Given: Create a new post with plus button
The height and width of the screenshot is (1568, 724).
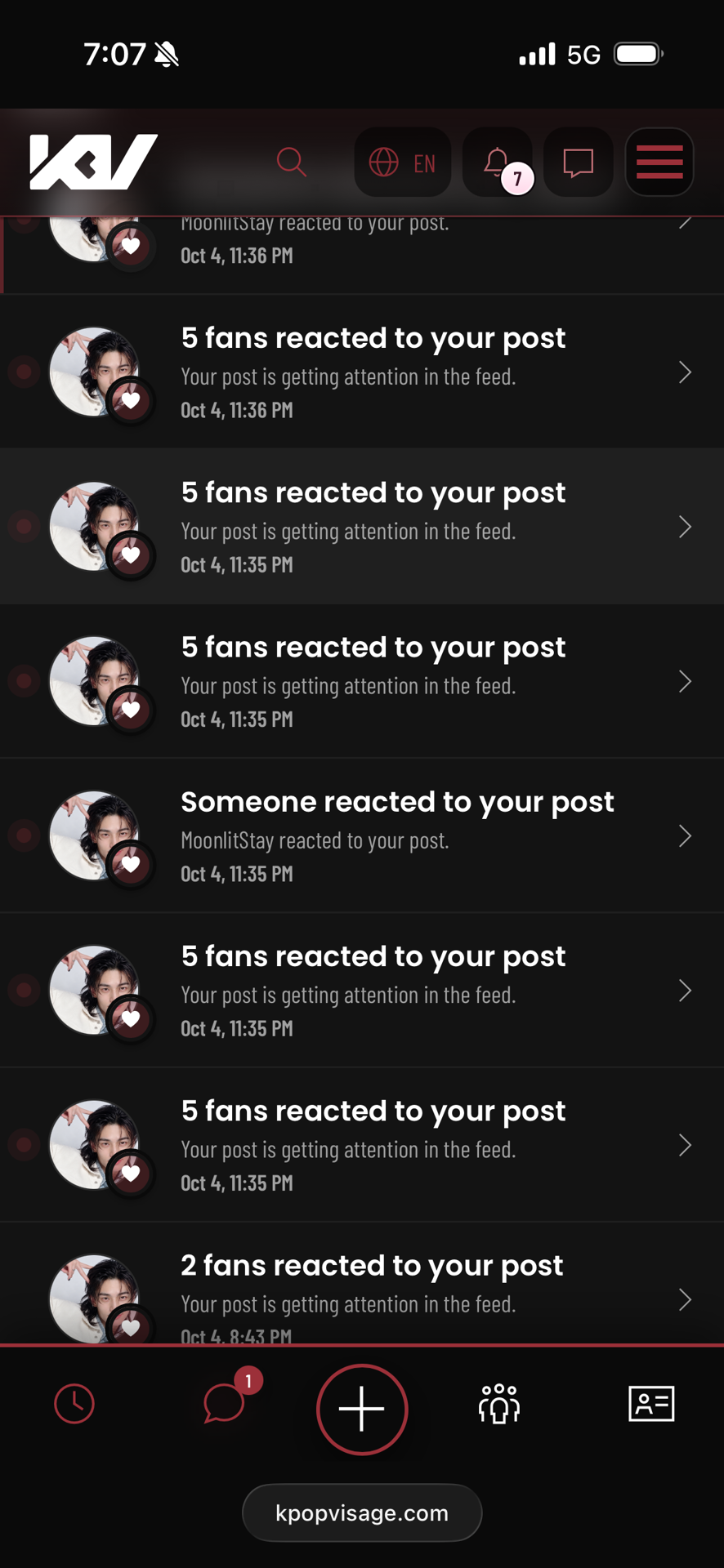Looking at the screenshot, I should 362,1409.
